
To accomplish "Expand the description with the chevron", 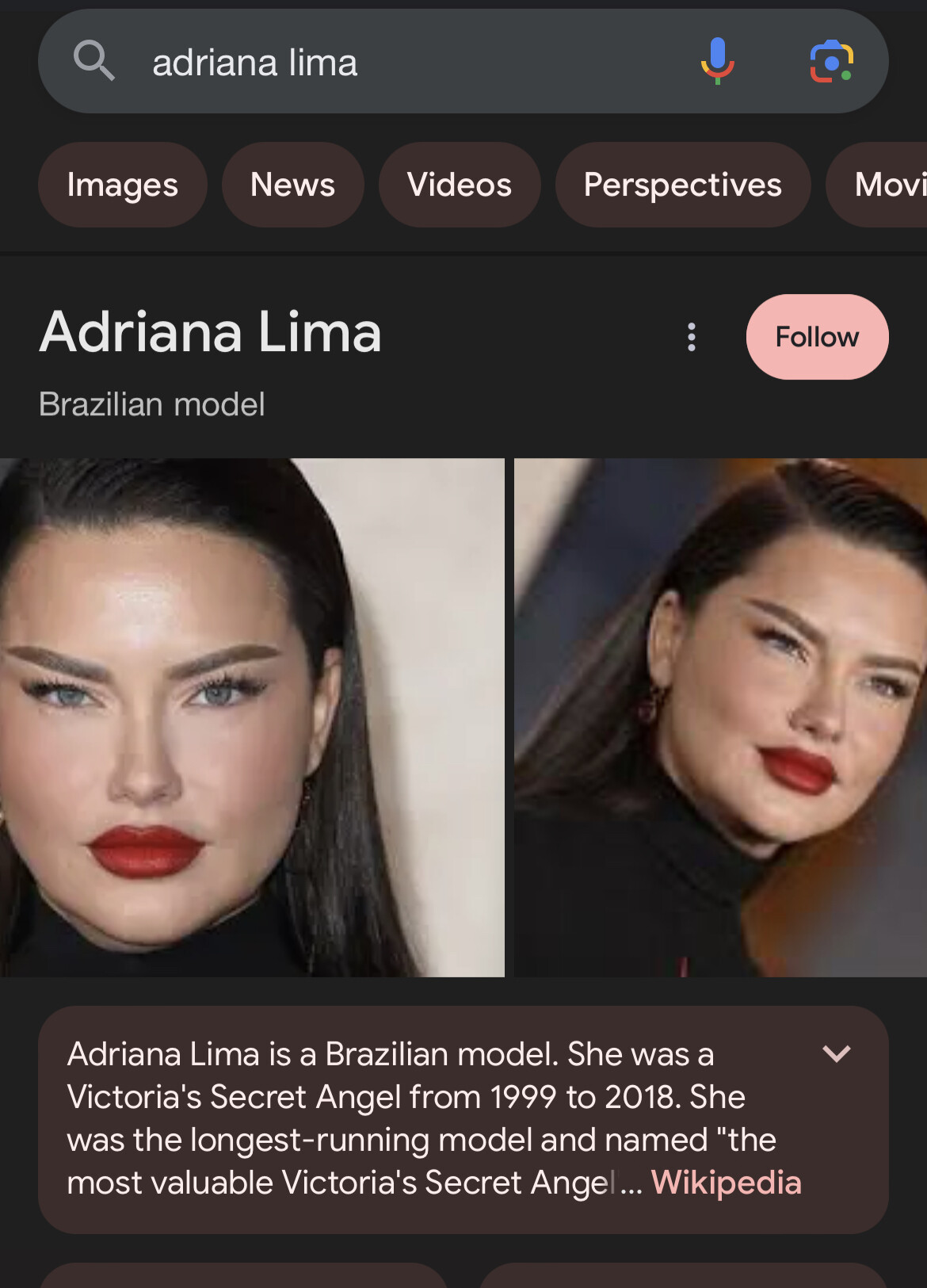I will [x=836, y=1053].
